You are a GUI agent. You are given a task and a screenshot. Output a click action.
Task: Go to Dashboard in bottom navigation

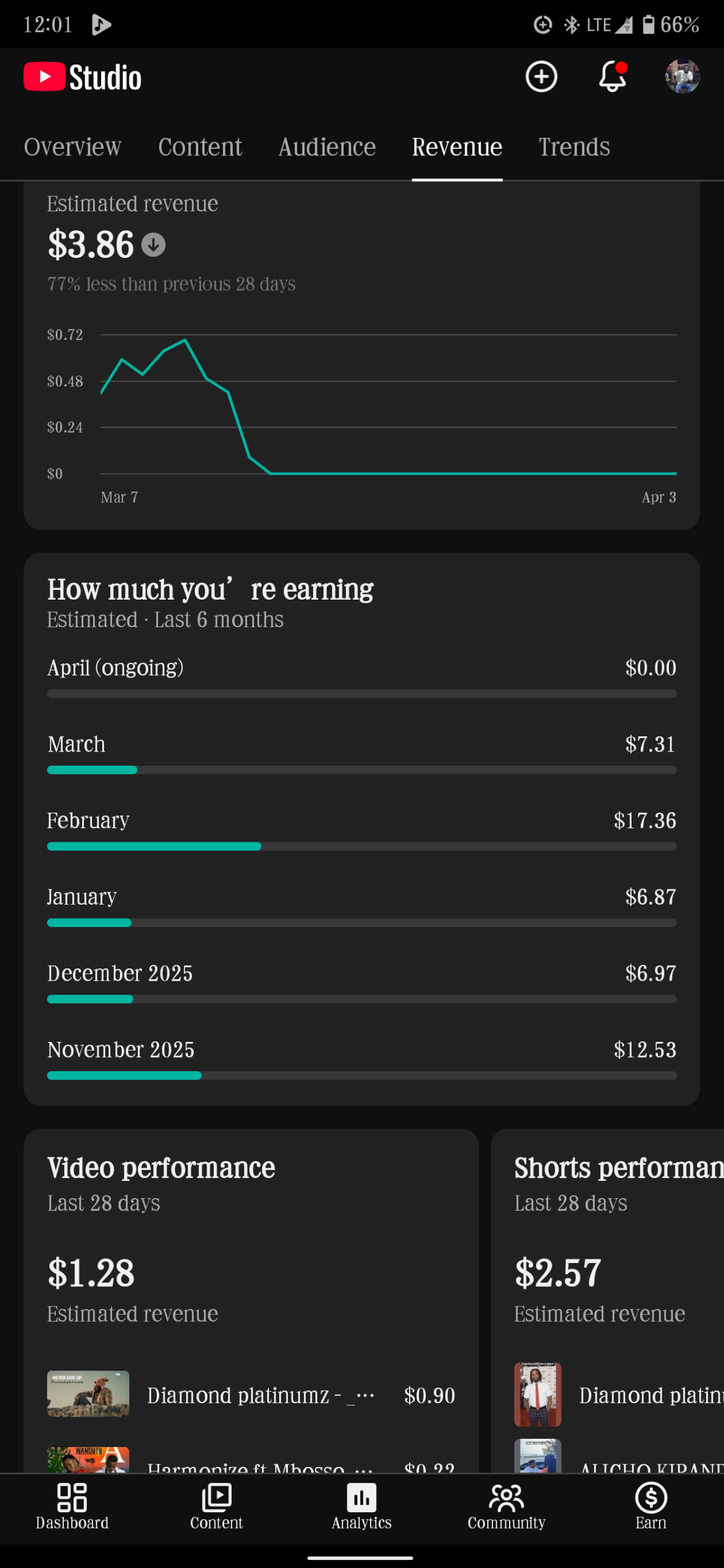tap(72, 1506)
